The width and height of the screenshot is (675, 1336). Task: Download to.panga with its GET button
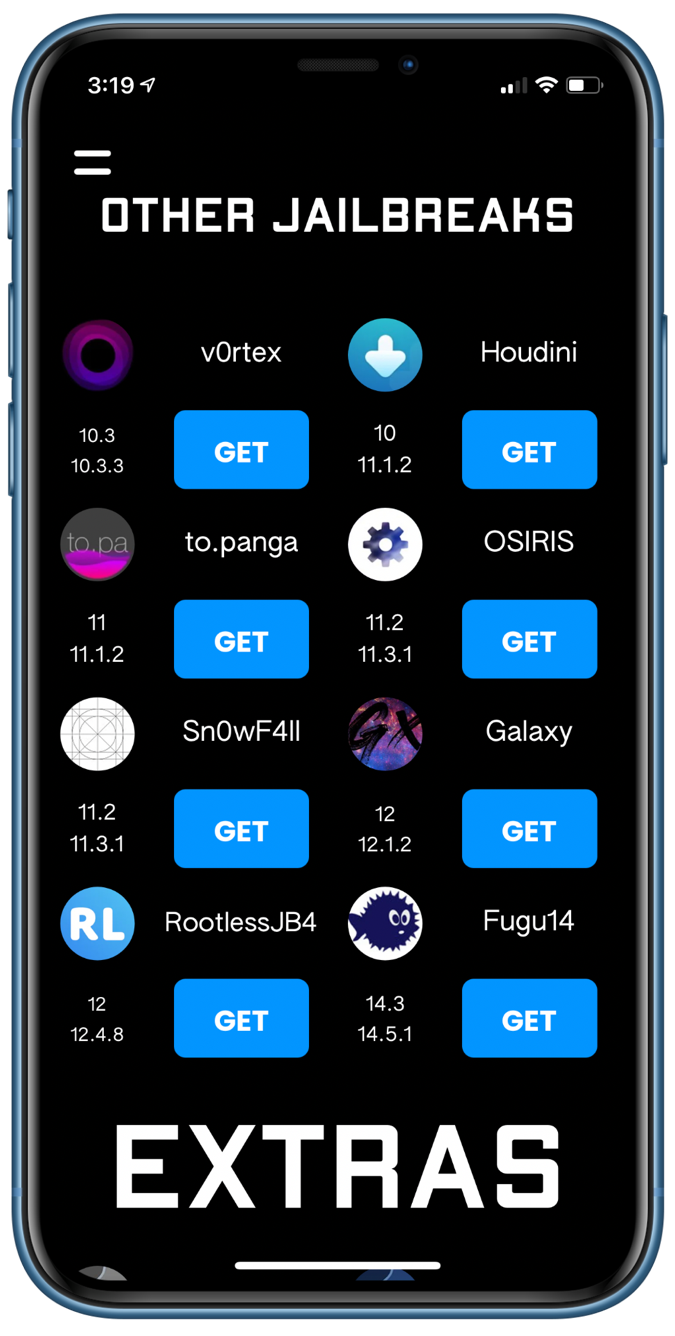pos(241,639)
